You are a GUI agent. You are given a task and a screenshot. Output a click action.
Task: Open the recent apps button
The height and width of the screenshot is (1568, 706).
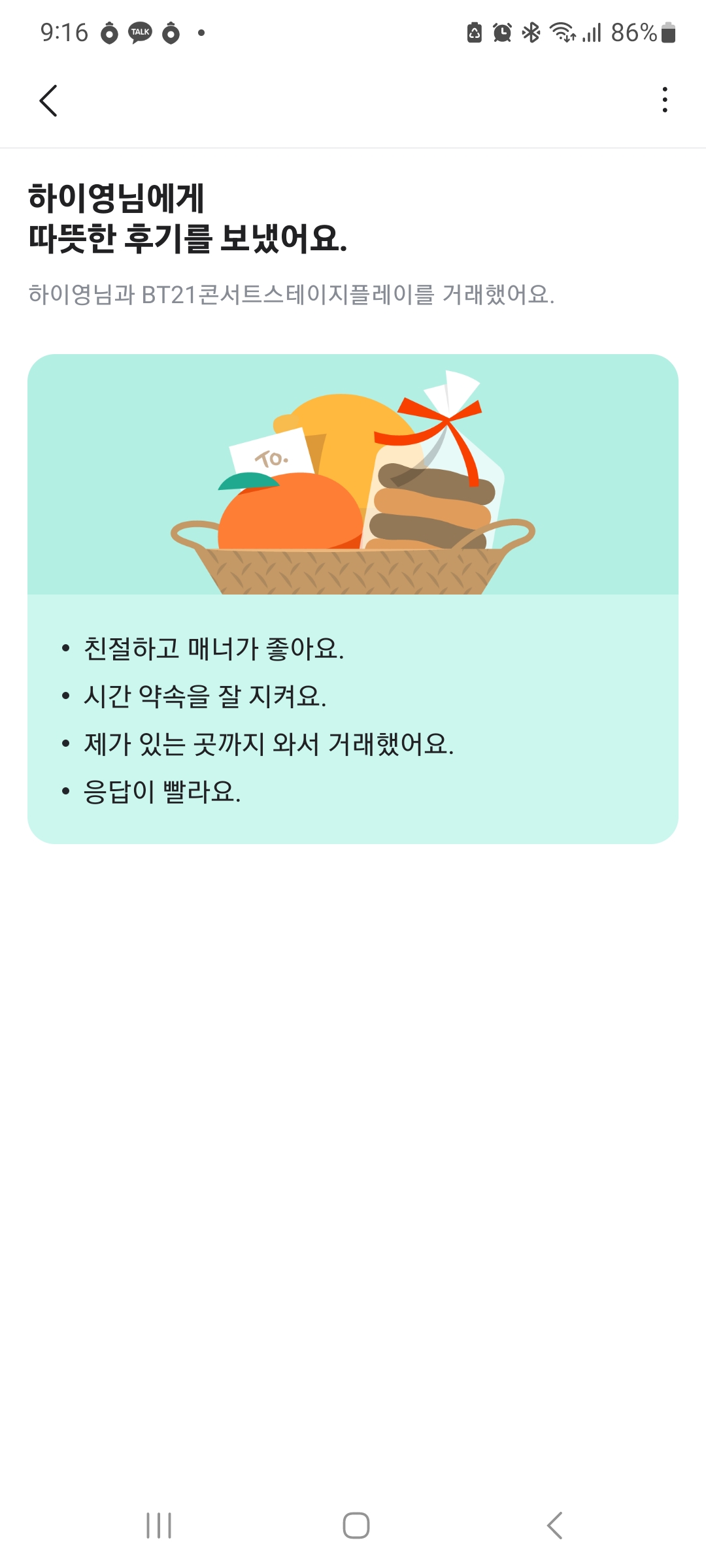[x=159, y=1526]
